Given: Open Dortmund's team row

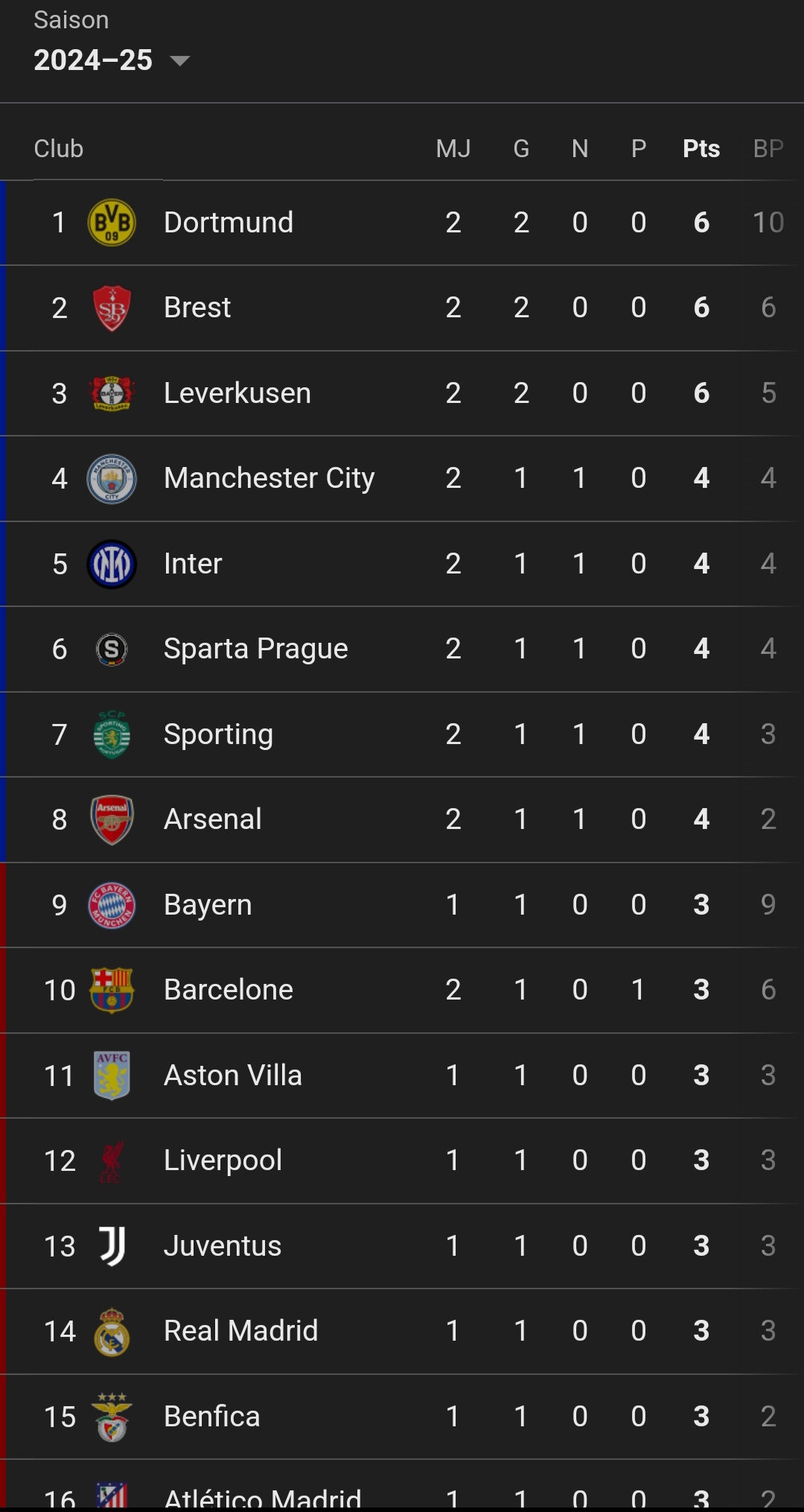Looking at the screenshot, I should click(x=402, y=223).
